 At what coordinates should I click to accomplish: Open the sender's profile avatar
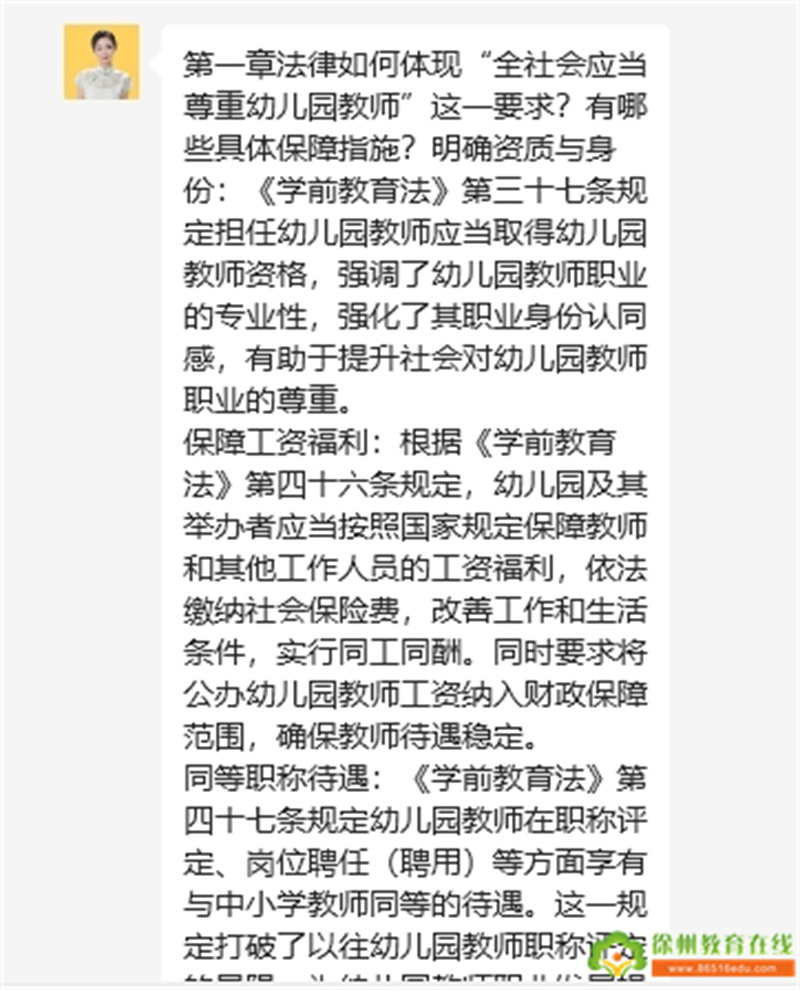coord(101,62)
